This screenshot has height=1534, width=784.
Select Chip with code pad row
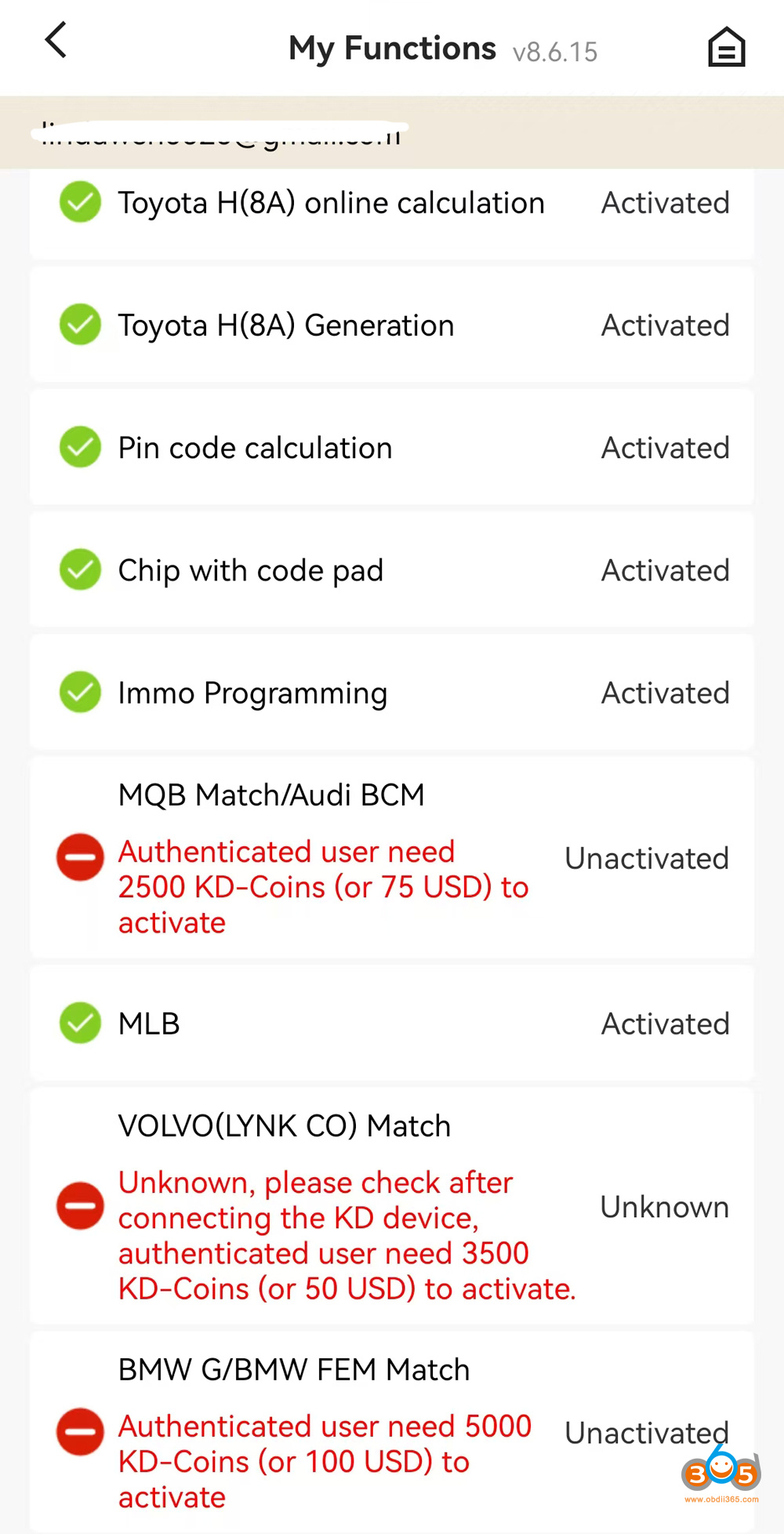click(391, 570)
